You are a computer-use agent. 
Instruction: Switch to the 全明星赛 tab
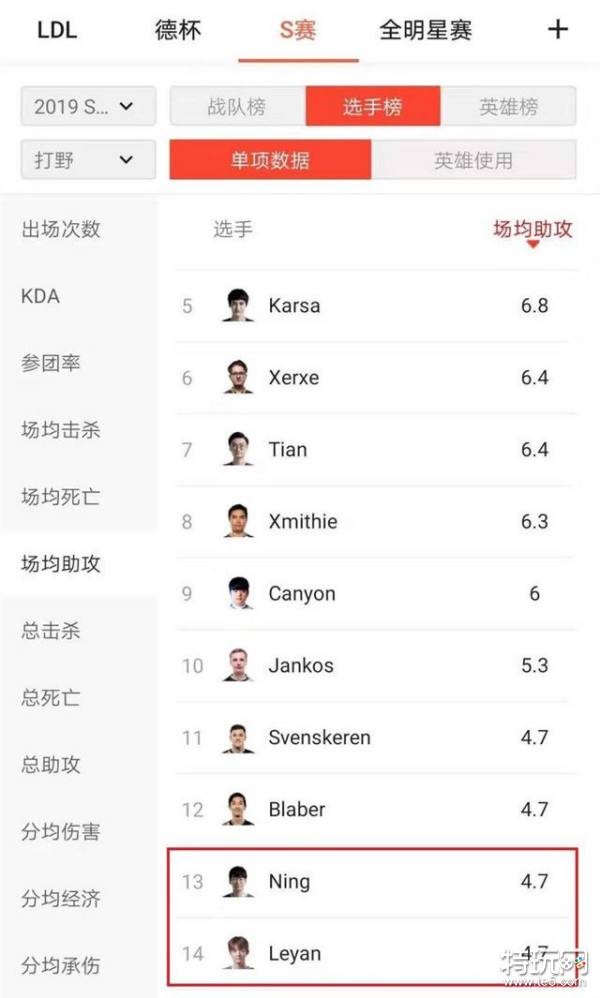tap(425, 30)
